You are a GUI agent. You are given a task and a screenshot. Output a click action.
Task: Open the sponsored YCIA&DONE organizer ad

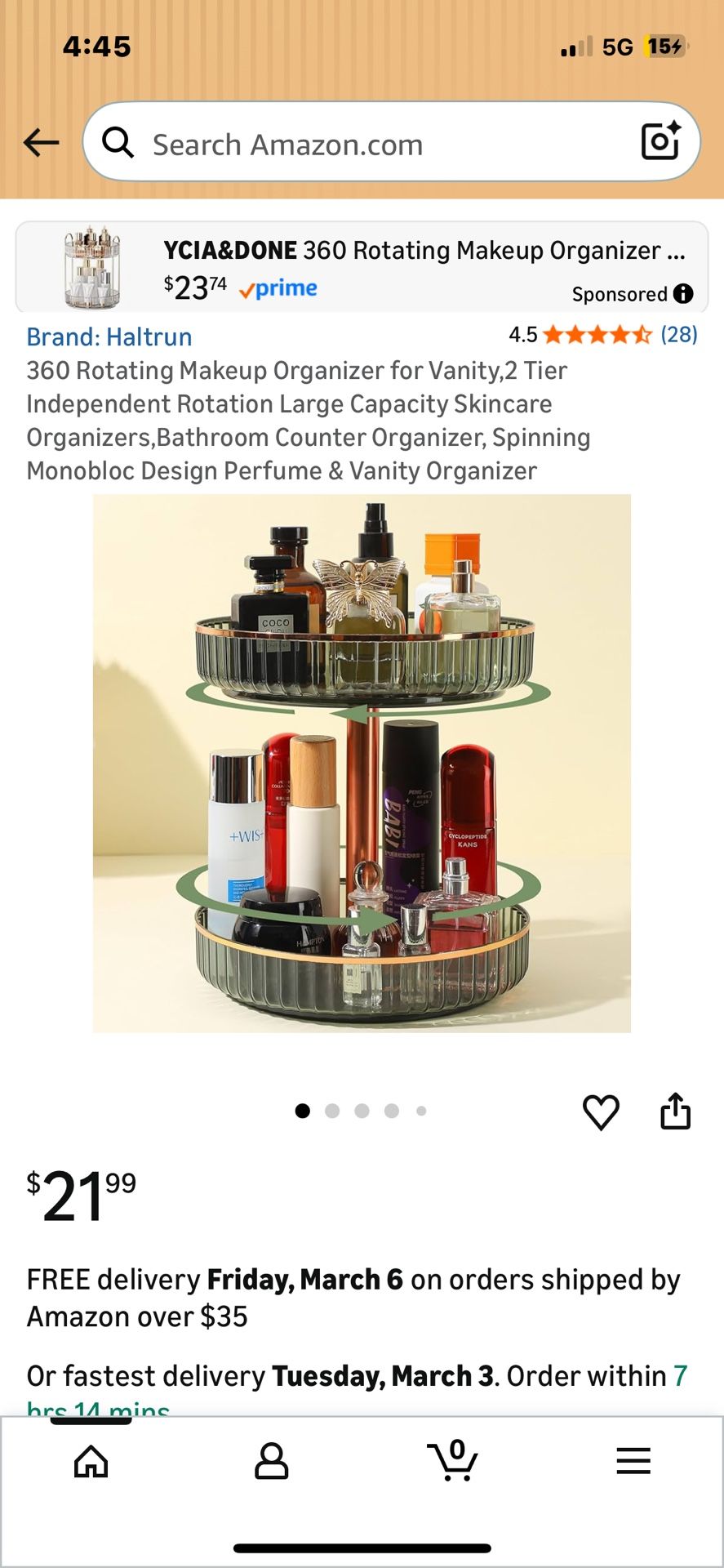click(x=362, y=267)
